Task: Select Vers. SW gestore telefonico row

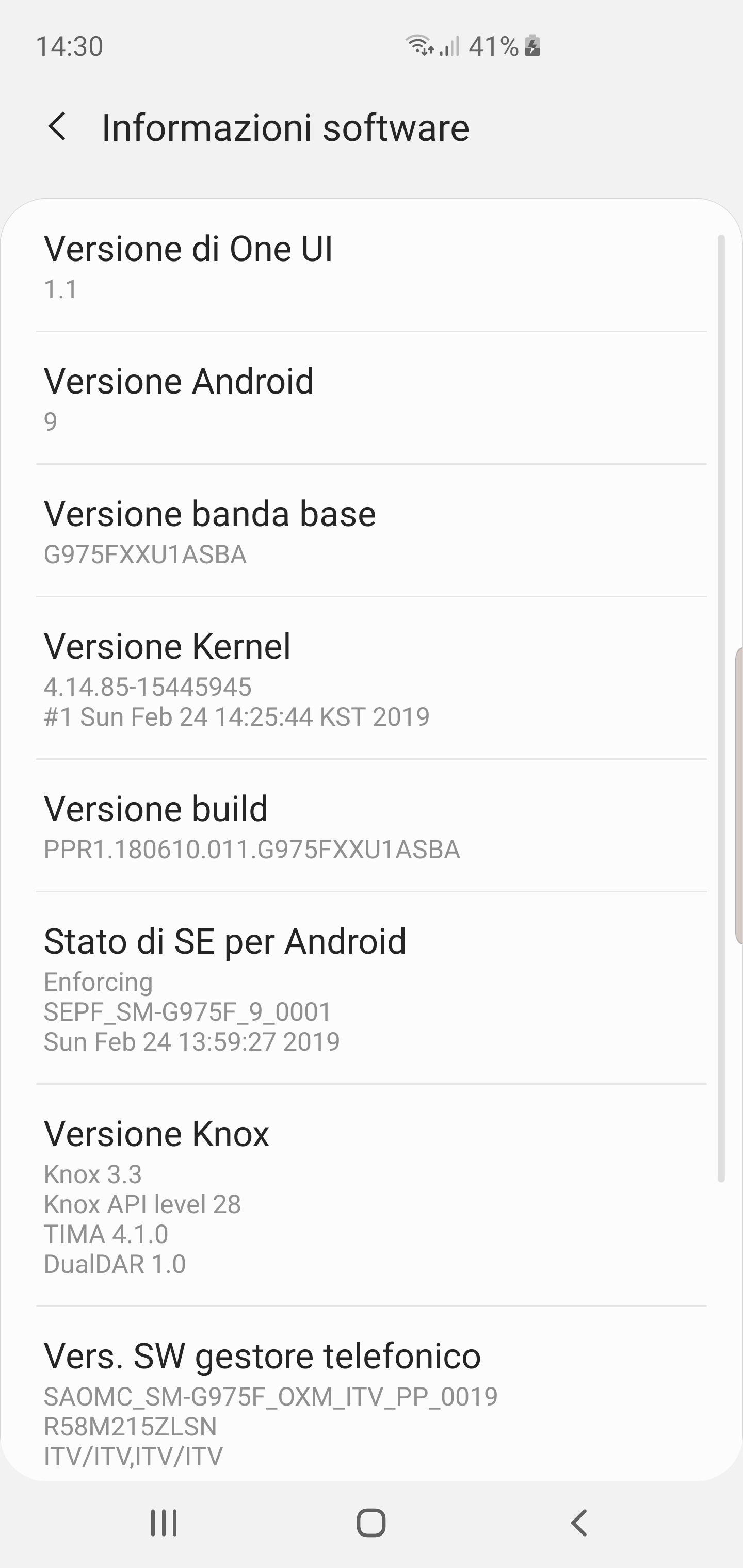Action: [372, 1394]
